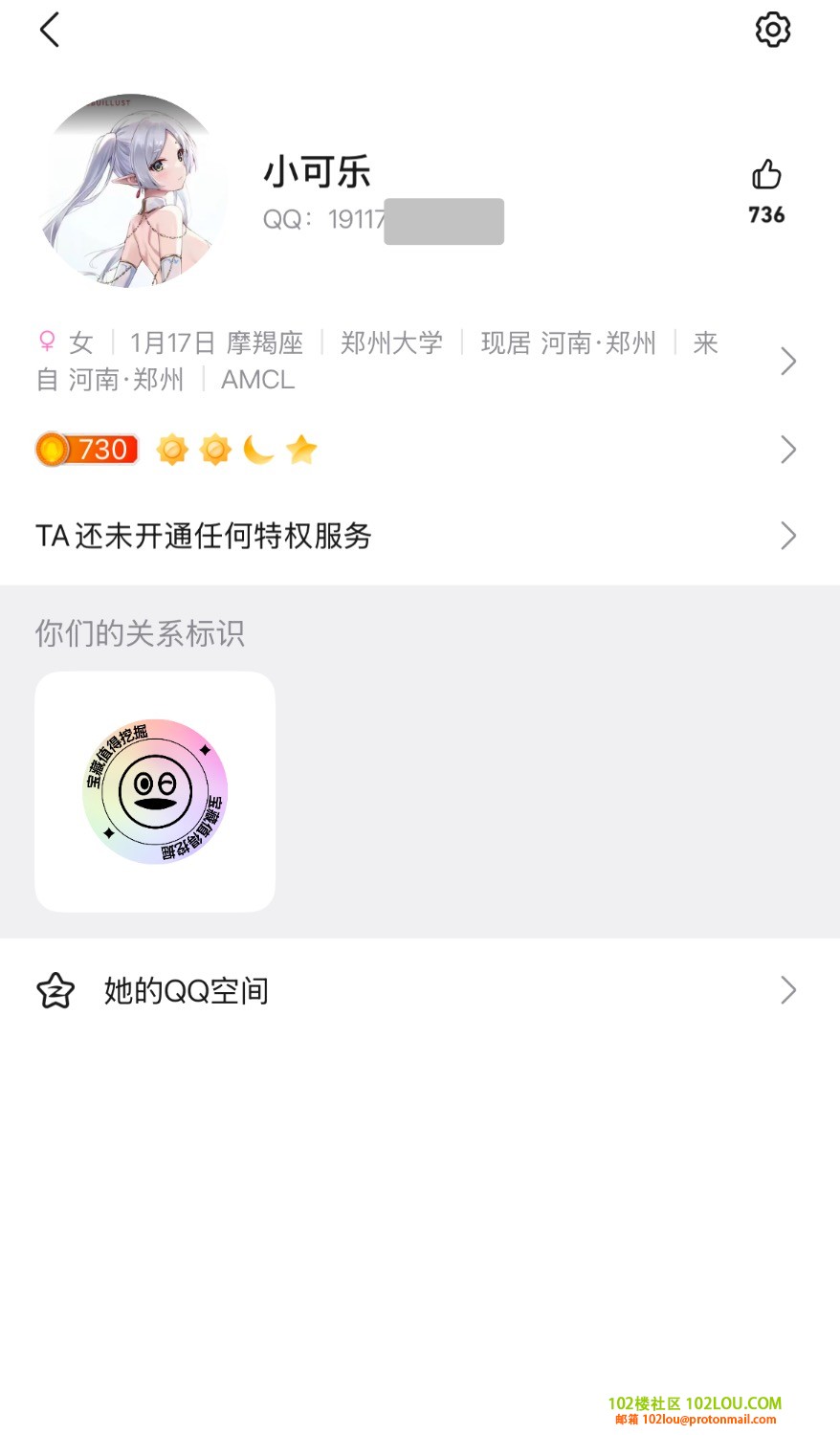Visit 她的QQ空间

click(x=411, y=990)
